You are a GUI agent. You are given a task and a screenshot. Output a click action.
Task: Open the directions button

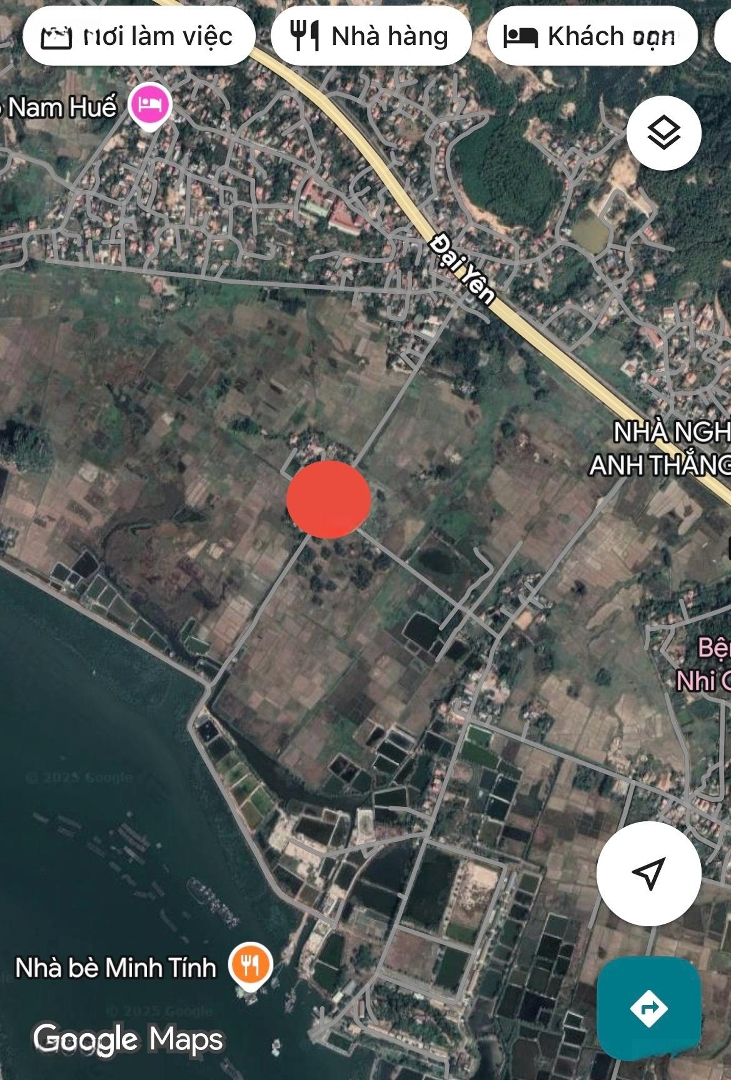(648, 1007)
